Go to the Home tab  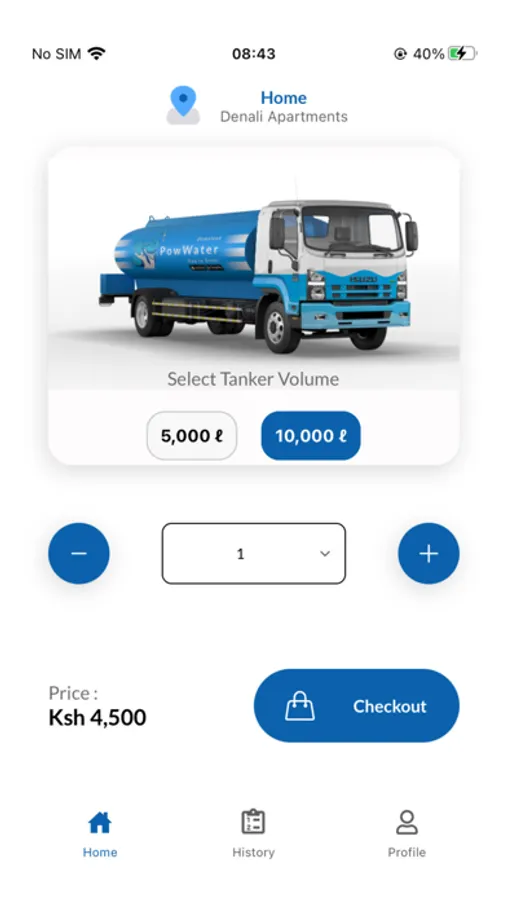point(100,834)
